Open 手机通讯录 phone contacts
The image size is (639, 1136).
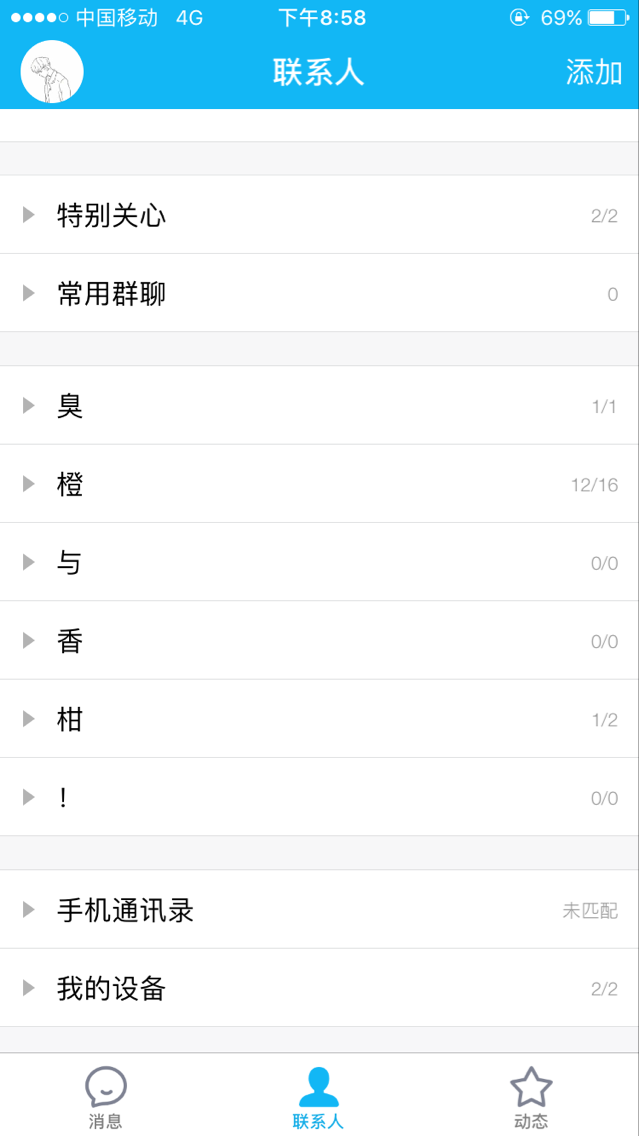[320, 910]
